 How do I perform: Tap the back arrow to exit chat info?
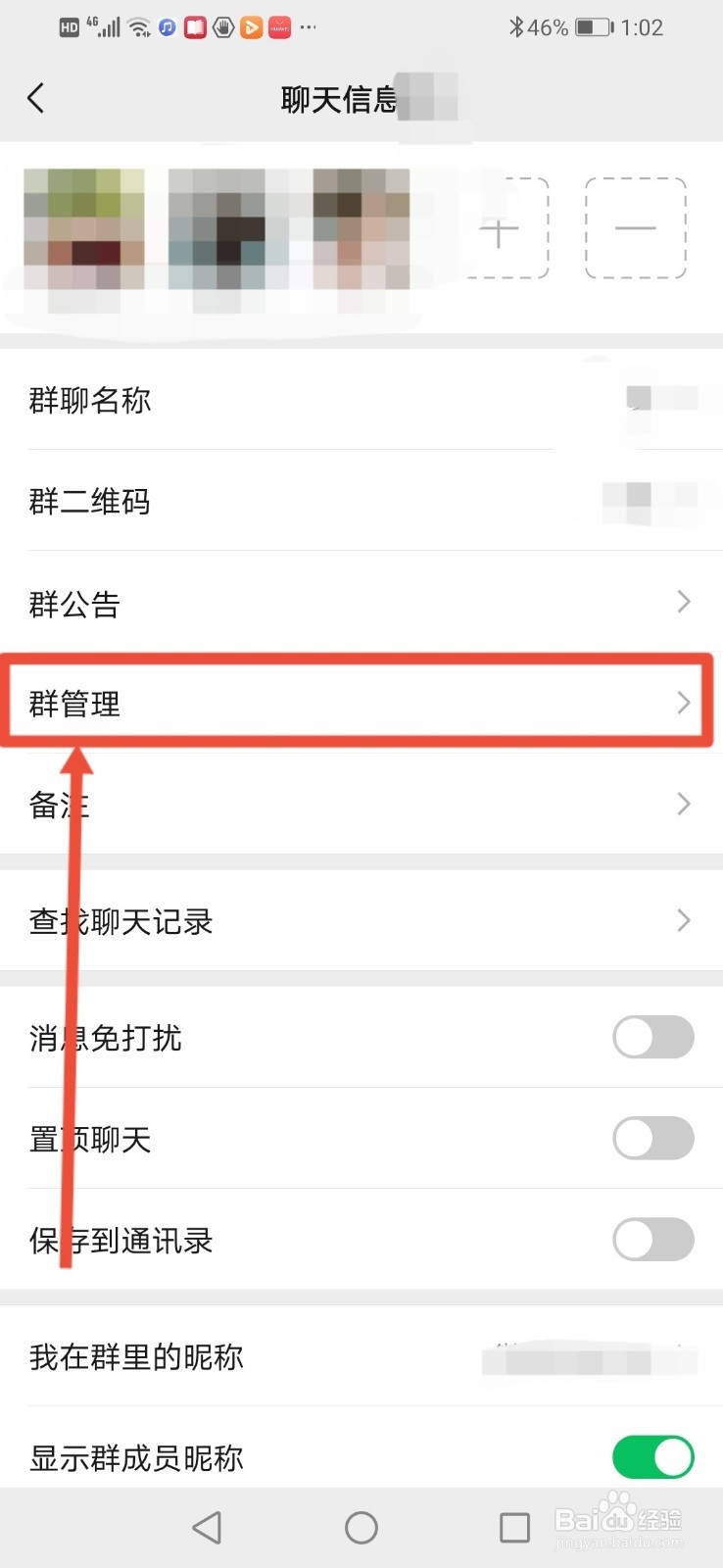tap(36, 98)
